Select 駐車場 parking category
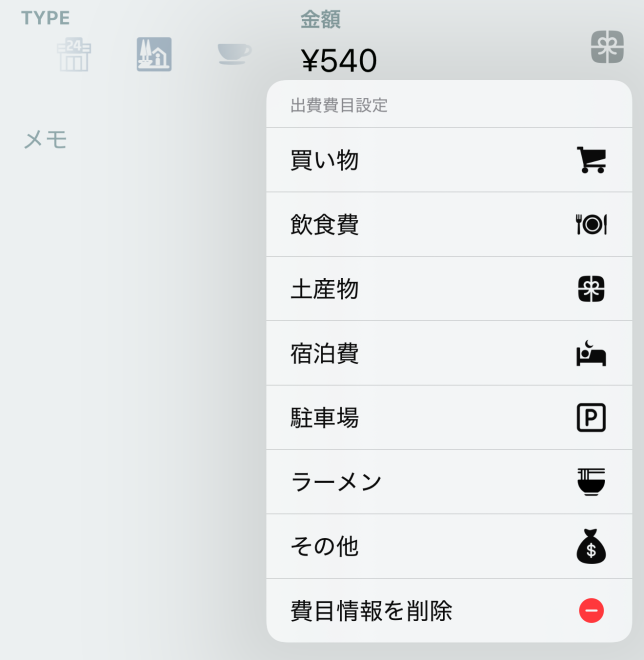644x660 pixels. coord(448,418)
